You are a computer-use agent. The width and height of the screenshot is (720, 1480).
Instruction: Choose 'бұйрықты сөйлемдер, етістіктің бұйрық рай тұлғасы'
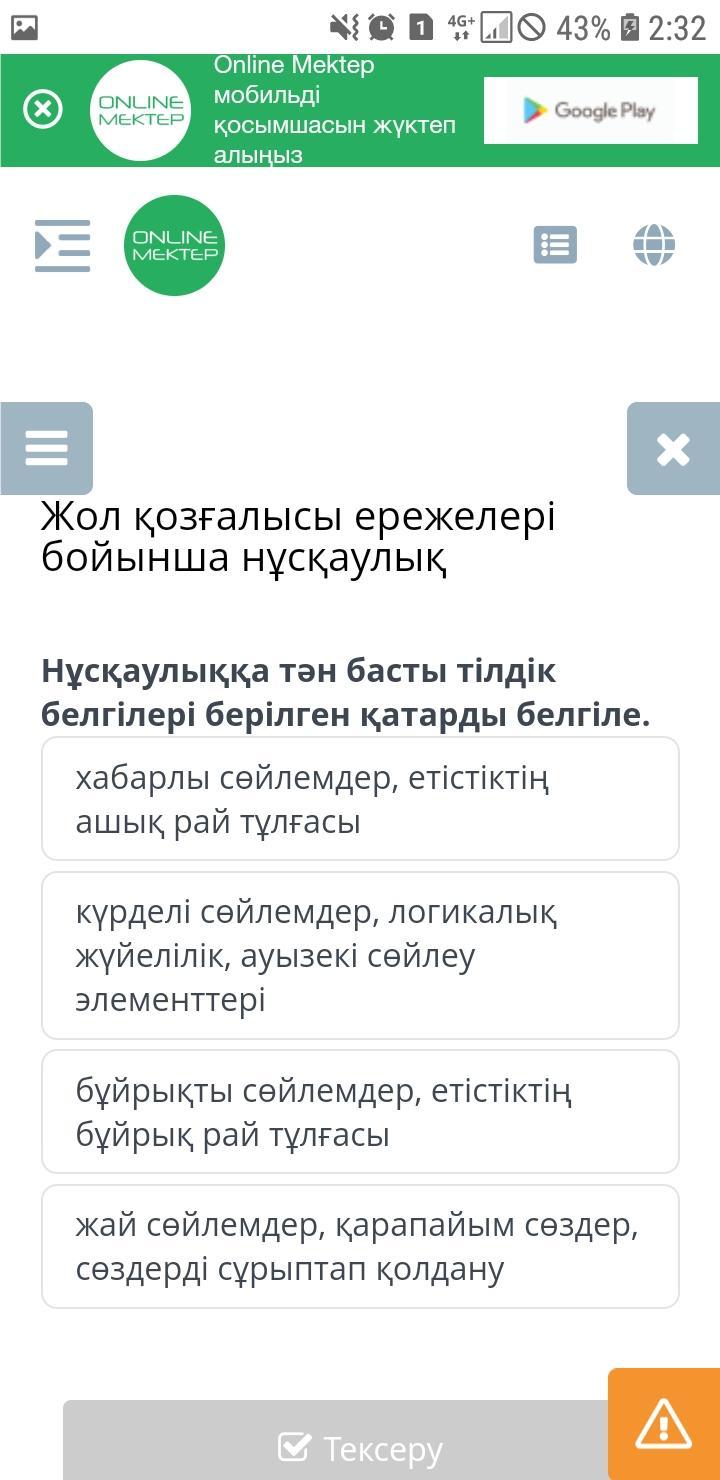tap(360, 1111)
